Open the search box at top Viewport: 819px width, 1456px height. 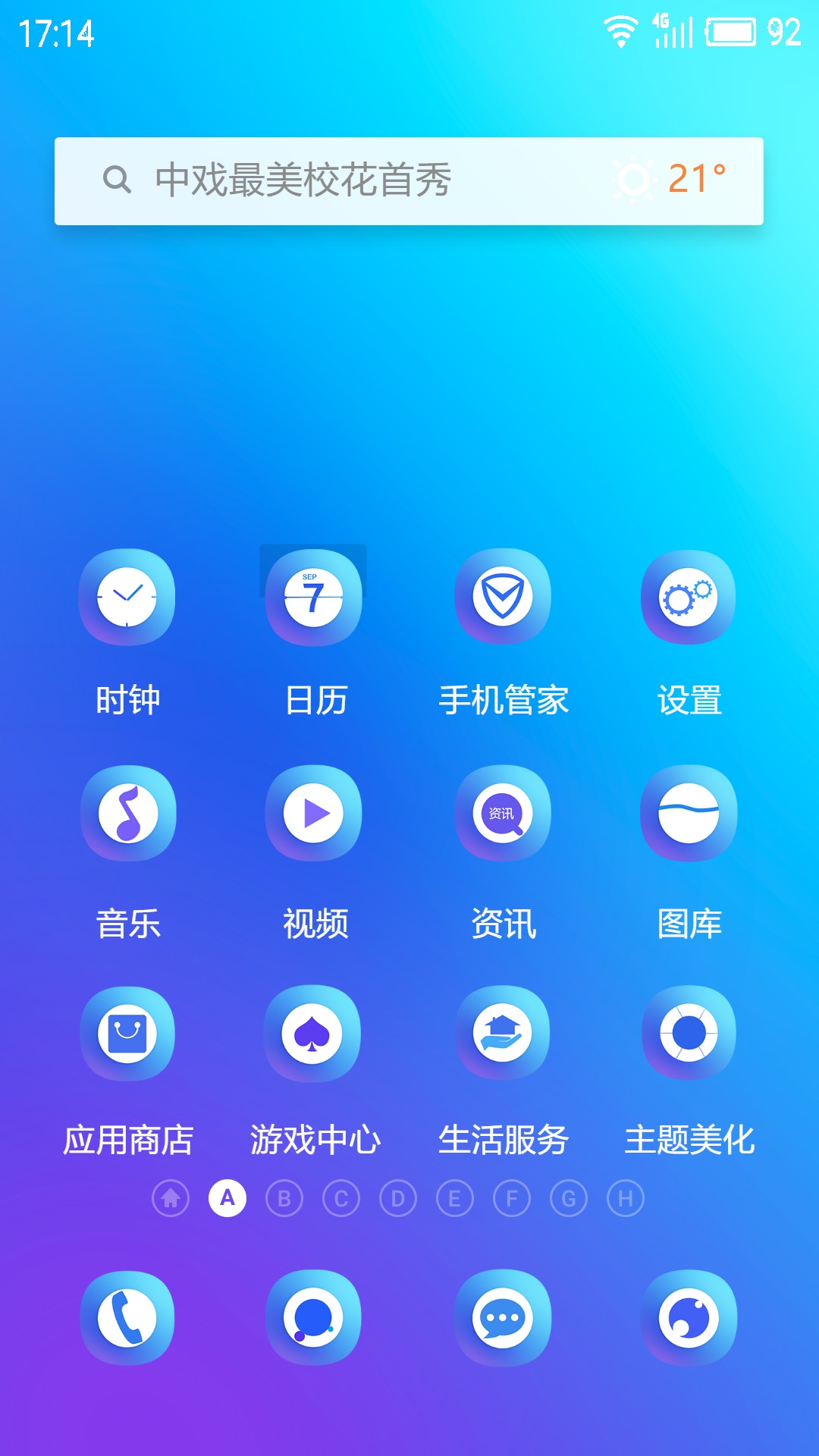pyautogui.click(x=303, y=180)
